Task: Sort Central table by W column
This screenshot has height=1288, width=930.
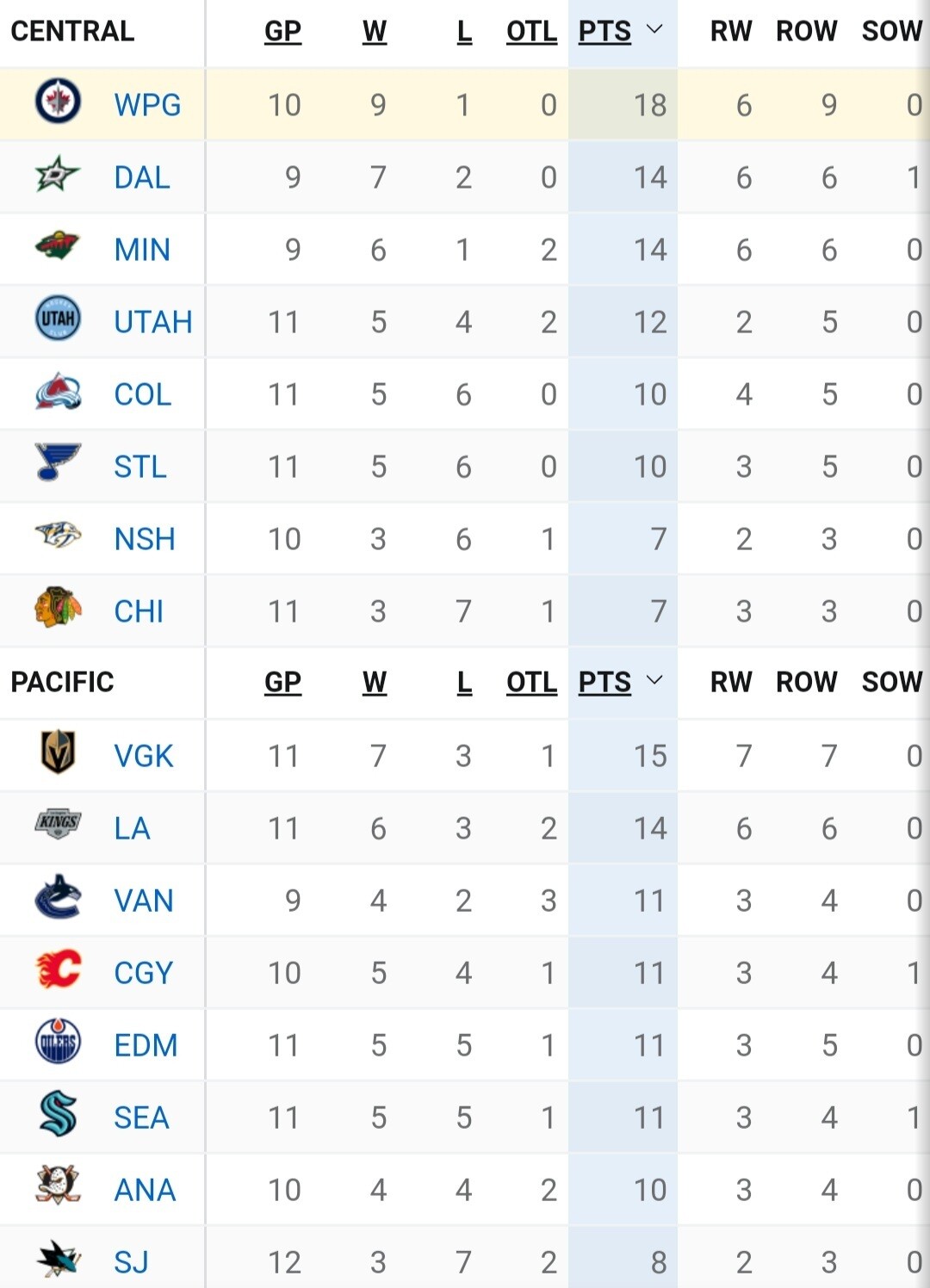Action: [x=374, y=32]
